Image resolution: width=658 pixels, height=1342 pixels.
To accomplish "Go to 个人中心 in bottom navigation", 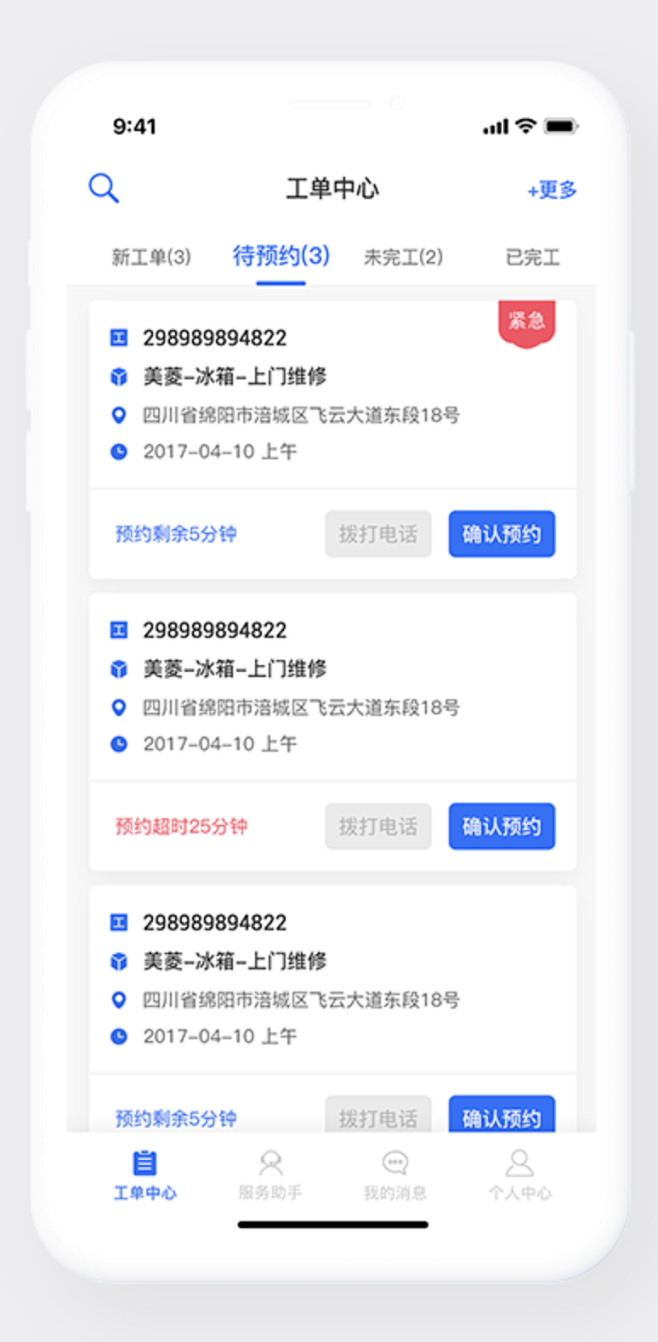I will [519, 1174].
